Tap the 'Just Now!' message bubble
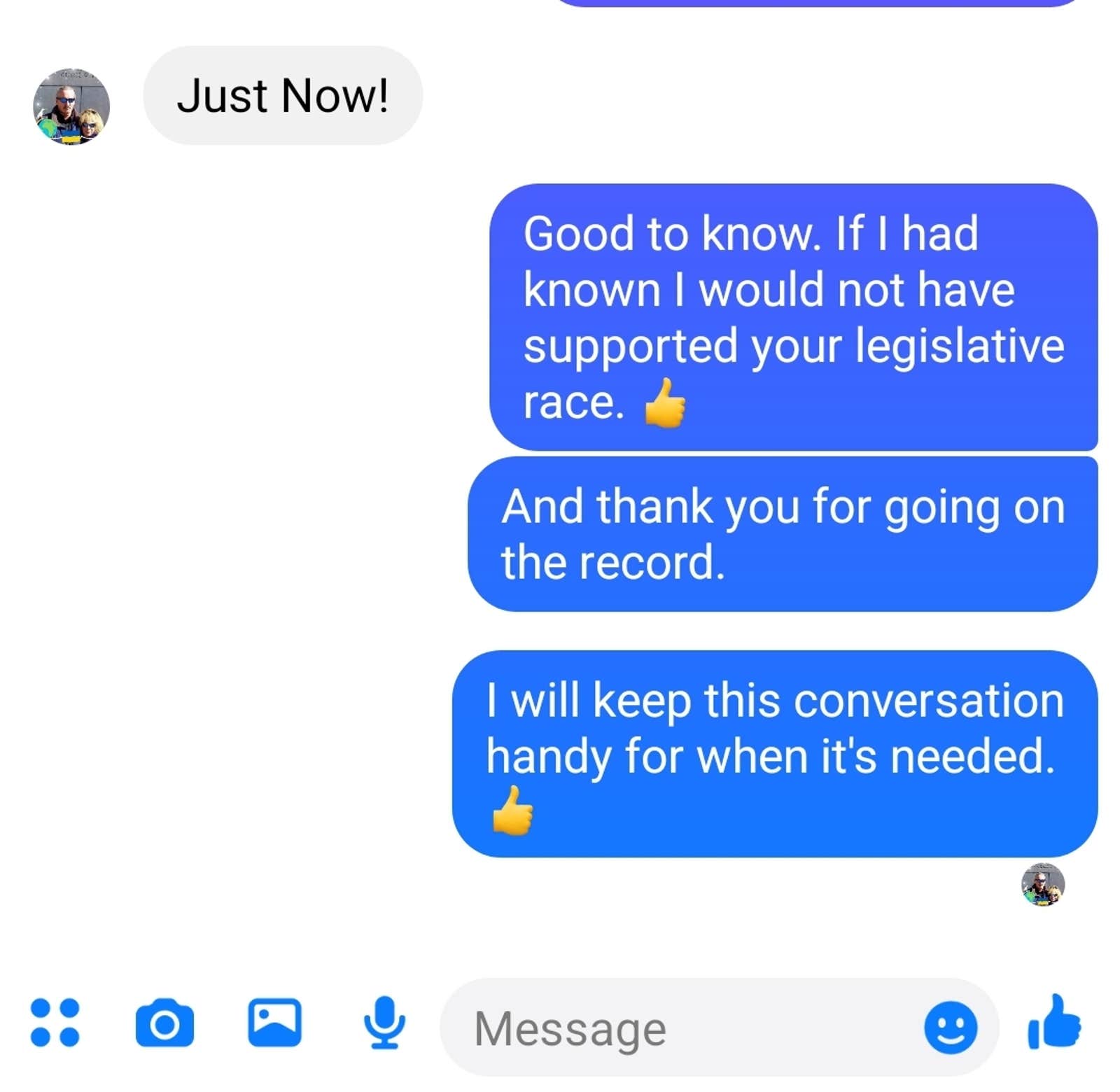1120x1092 pixels. coord(283,96)
